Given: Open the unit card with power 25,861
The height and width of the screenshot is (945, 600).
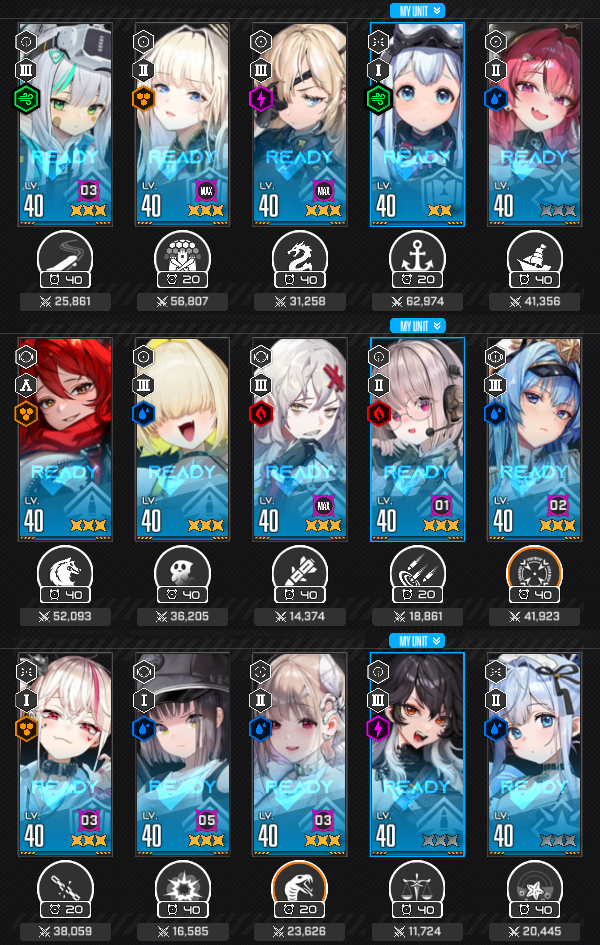Looking at the screenshot, I should 65,125.
